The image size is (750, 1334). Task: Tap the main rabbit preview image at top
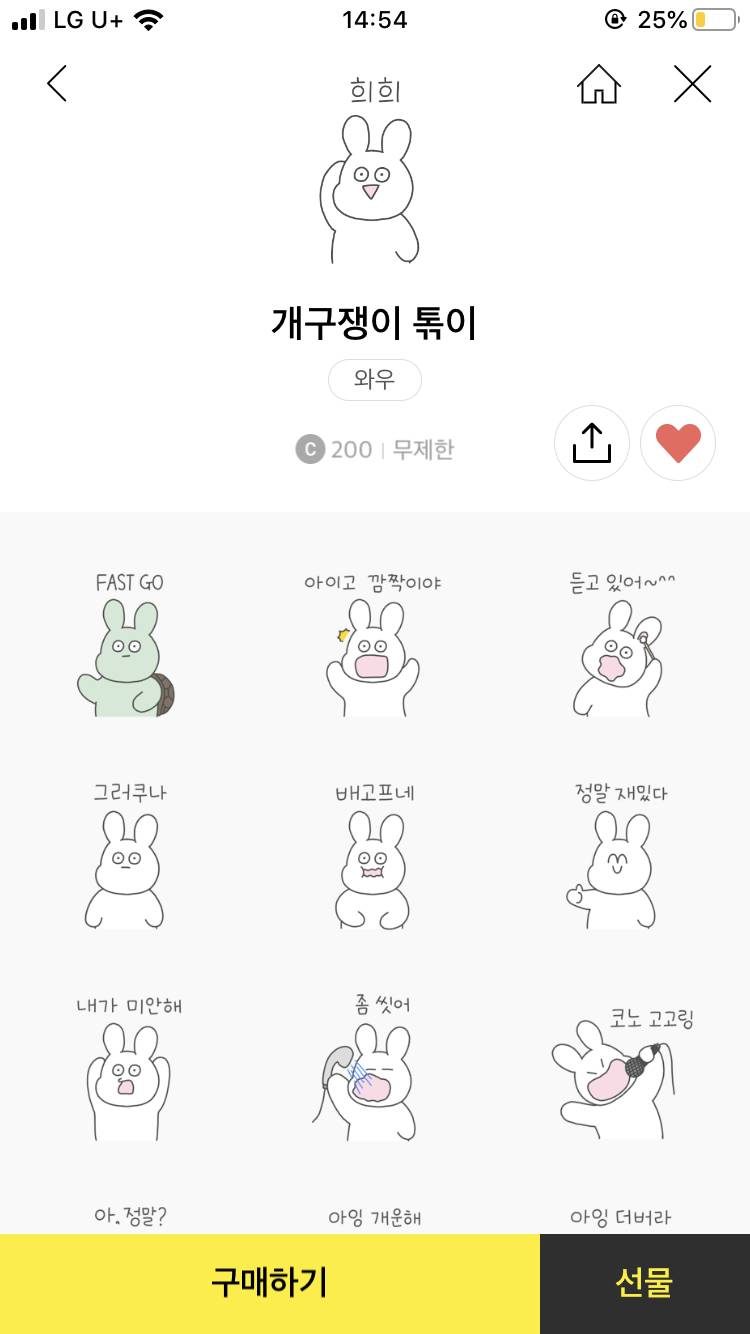point(374,190)
